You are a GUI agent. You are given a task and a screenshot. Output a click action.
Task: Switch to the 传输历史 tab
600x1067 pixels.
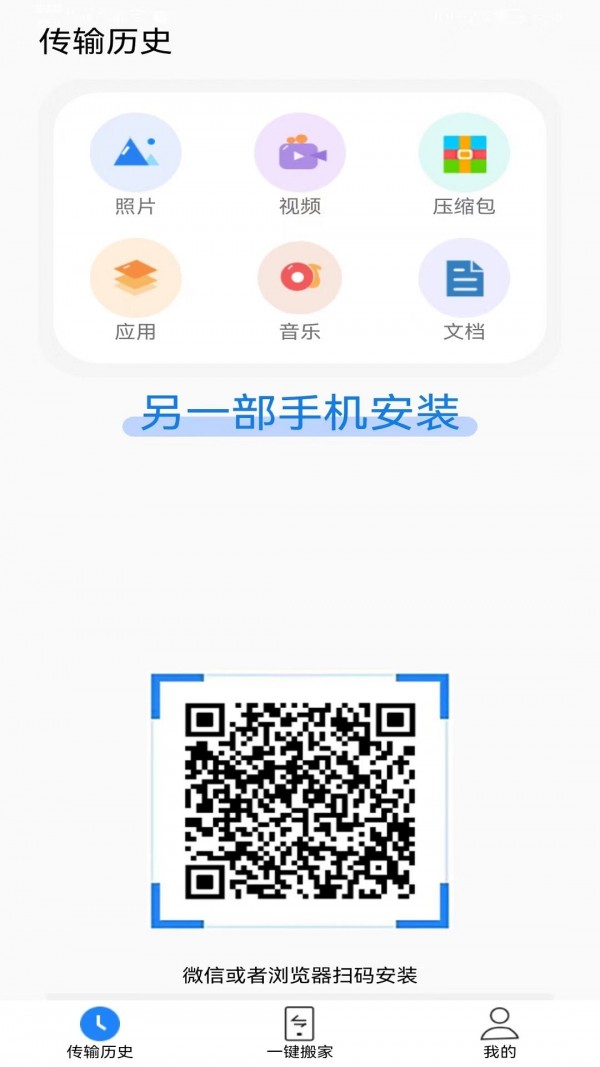(100, 1033)
